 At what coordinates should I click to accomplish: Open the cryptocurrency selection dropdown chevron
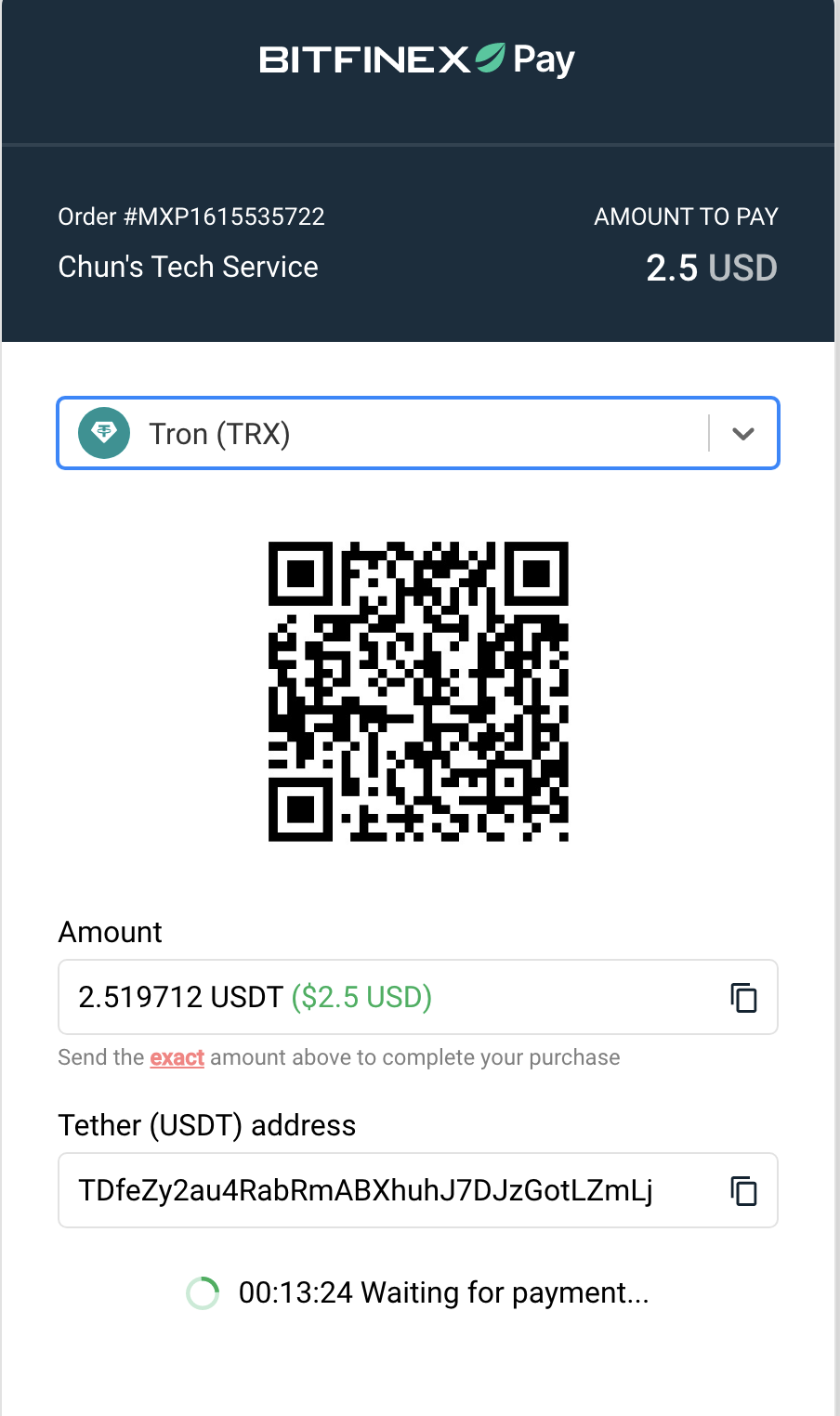[742, 433]
